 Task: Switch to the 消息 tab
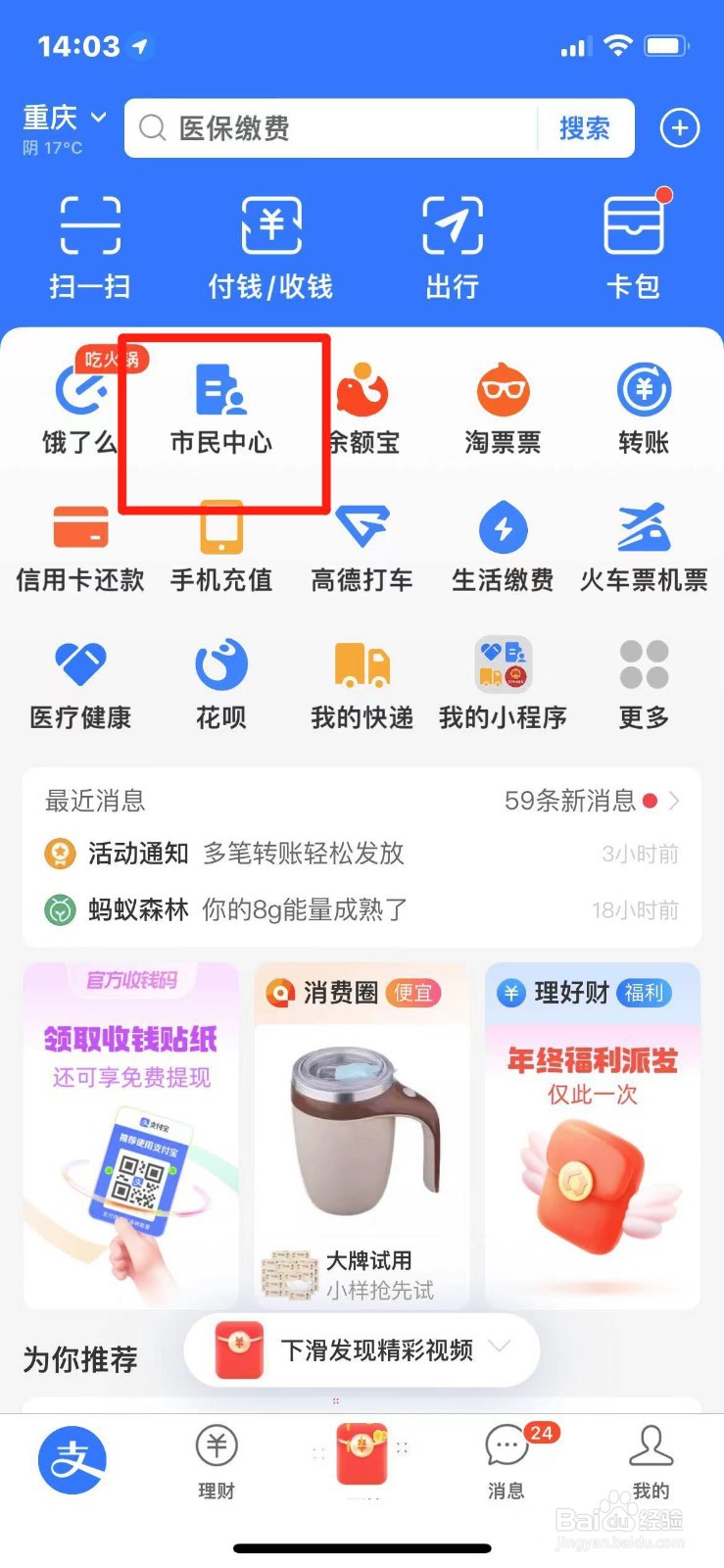click(x=503, y=1465)
